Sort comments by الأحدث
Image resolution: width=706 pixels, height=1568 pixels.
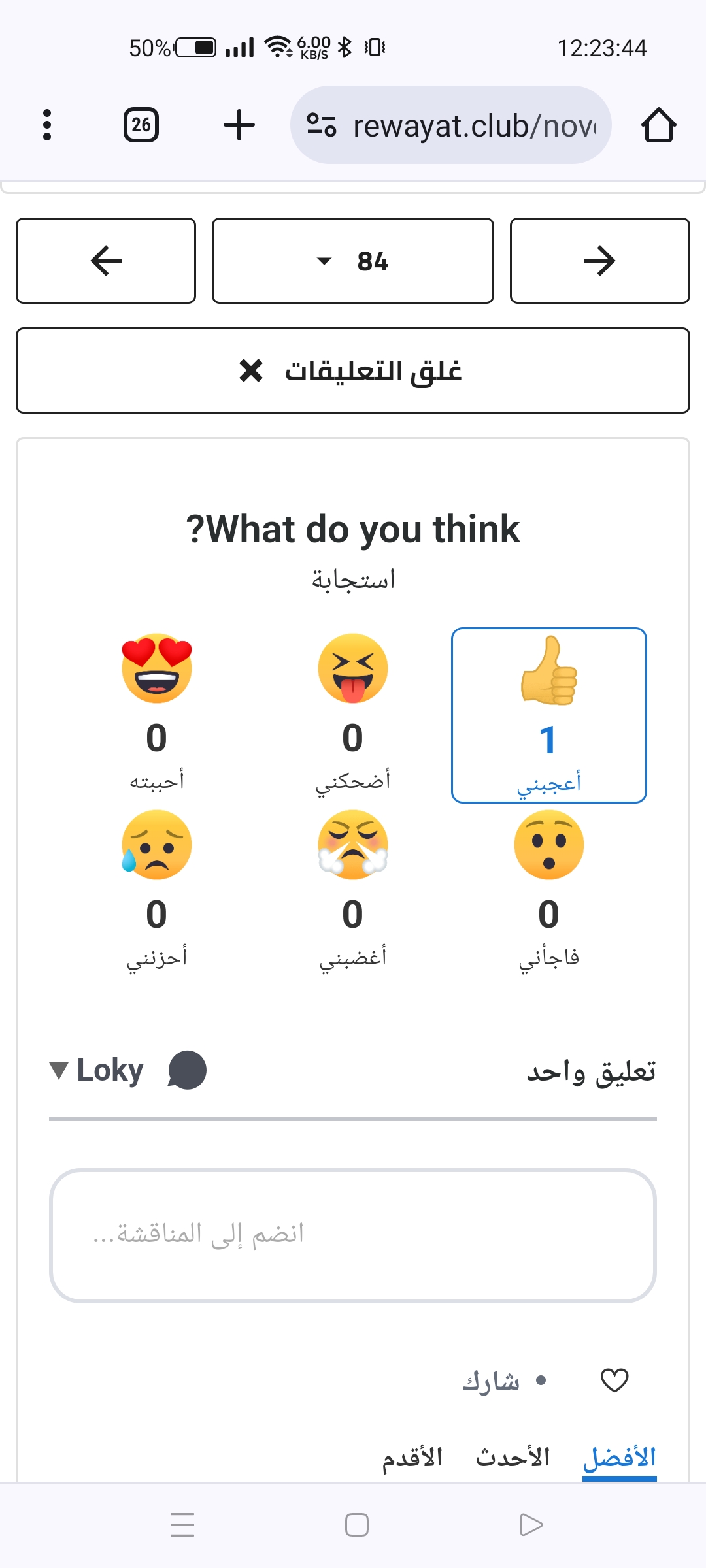[x=513, y=1457]
